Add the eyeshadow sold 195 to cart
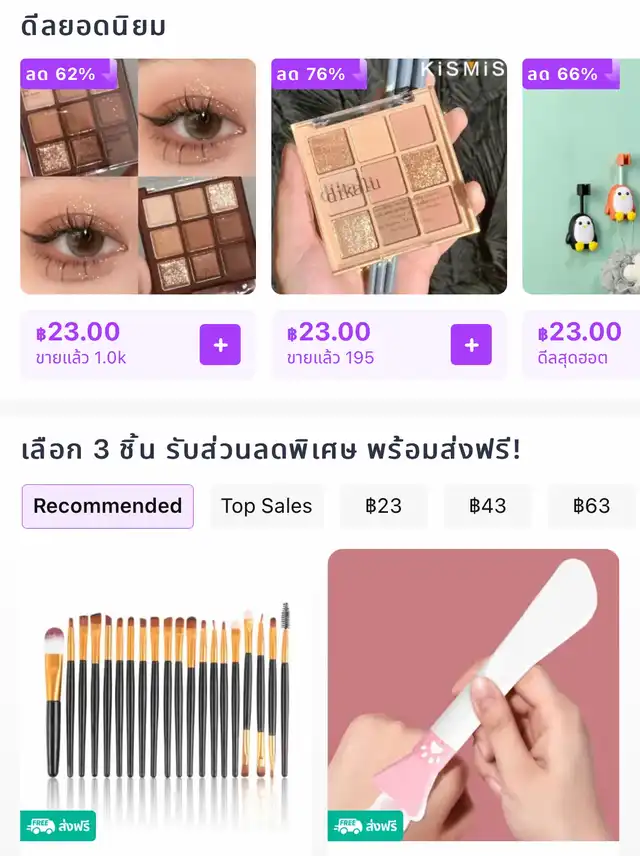The width and height of the screenshot is (640, 856). [471, 345]
